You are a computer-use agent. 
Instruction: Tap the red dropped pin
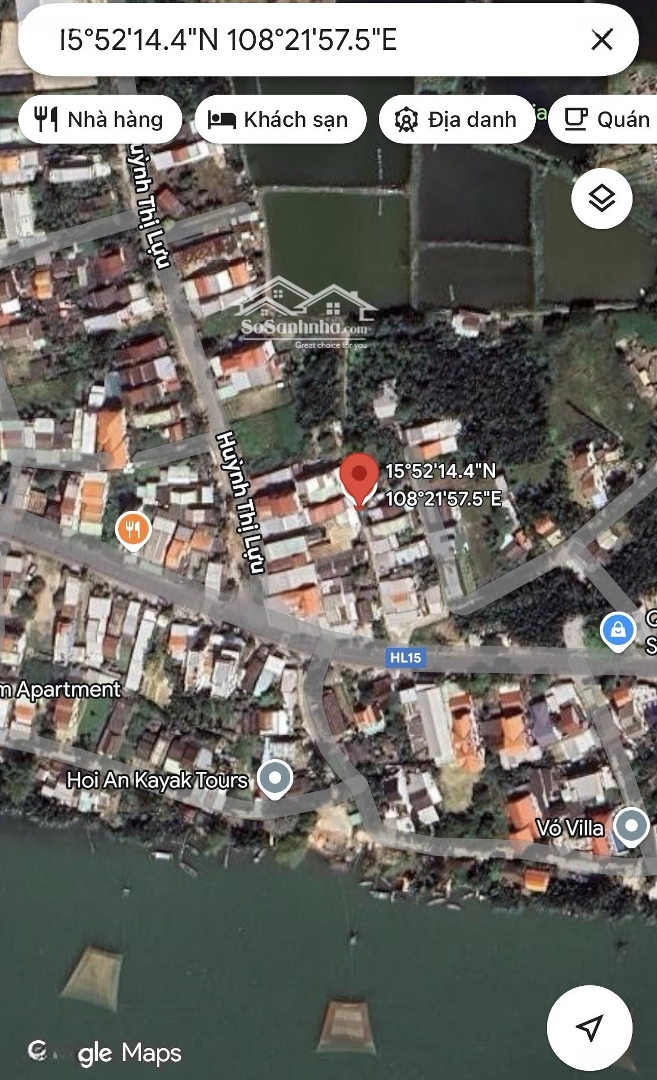tap(359, 480)
